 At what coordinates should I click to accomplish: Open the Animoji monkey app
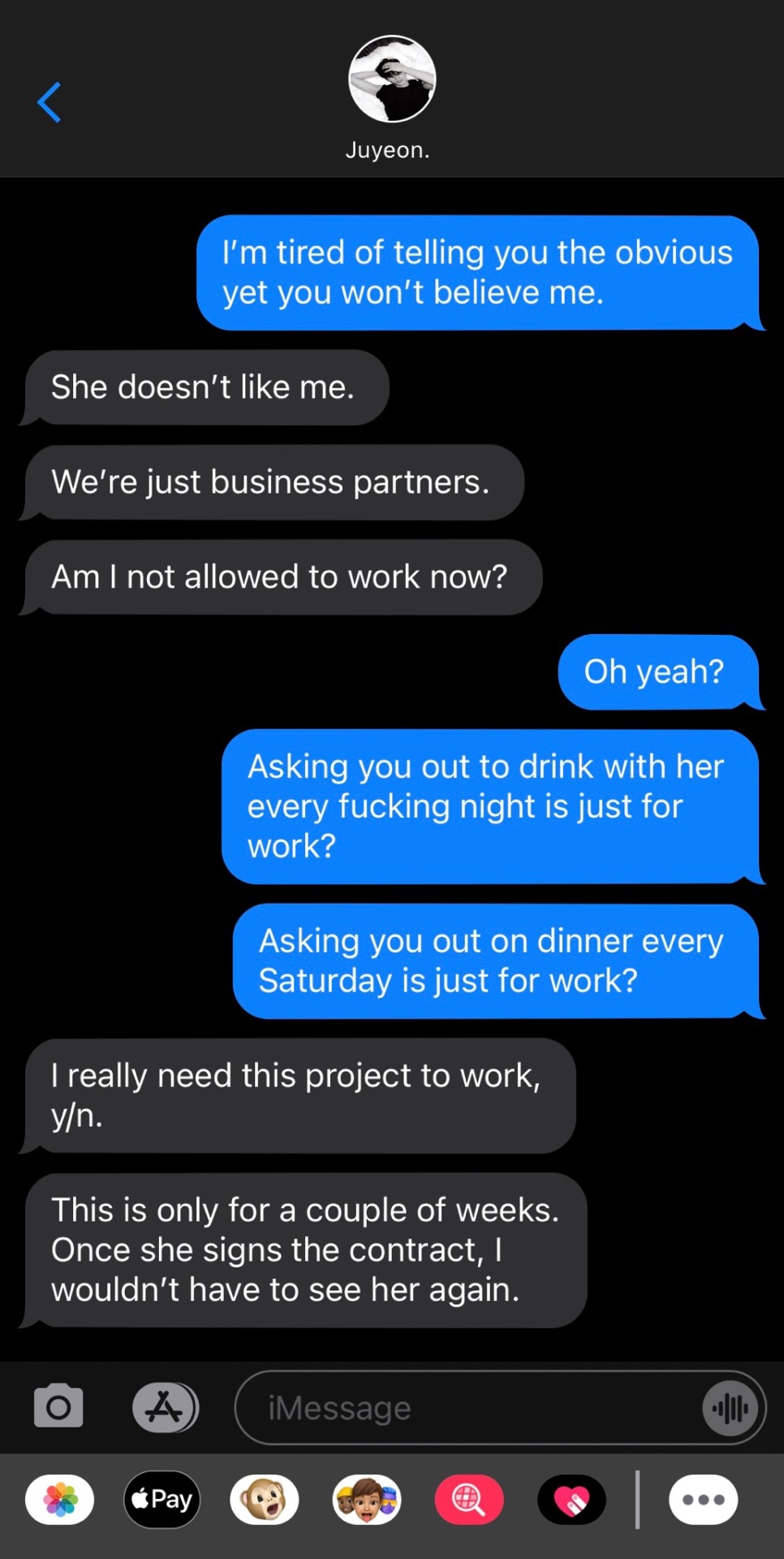pos(265,1499)
